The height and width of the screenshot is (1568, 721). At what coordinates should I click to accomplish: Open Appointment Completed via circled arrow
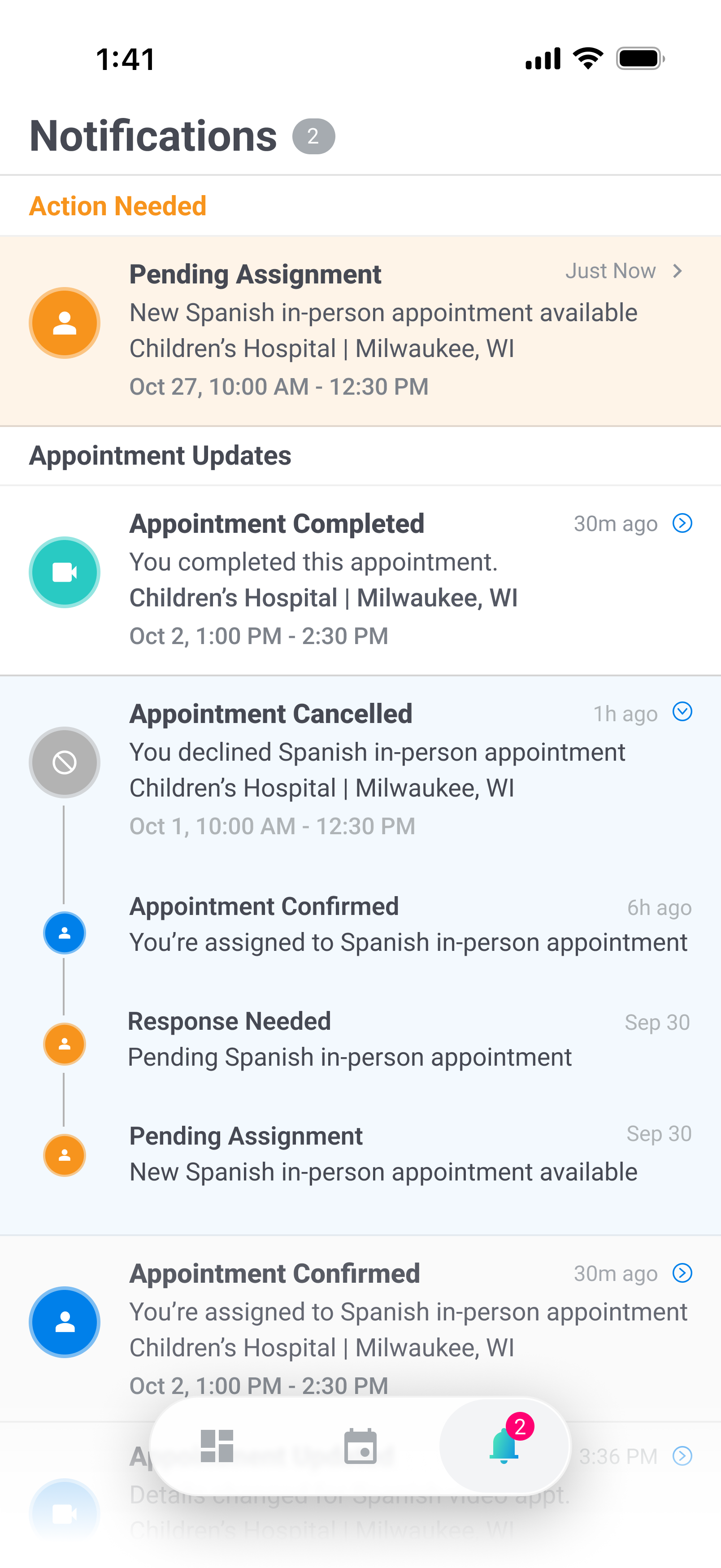[683, 522]
